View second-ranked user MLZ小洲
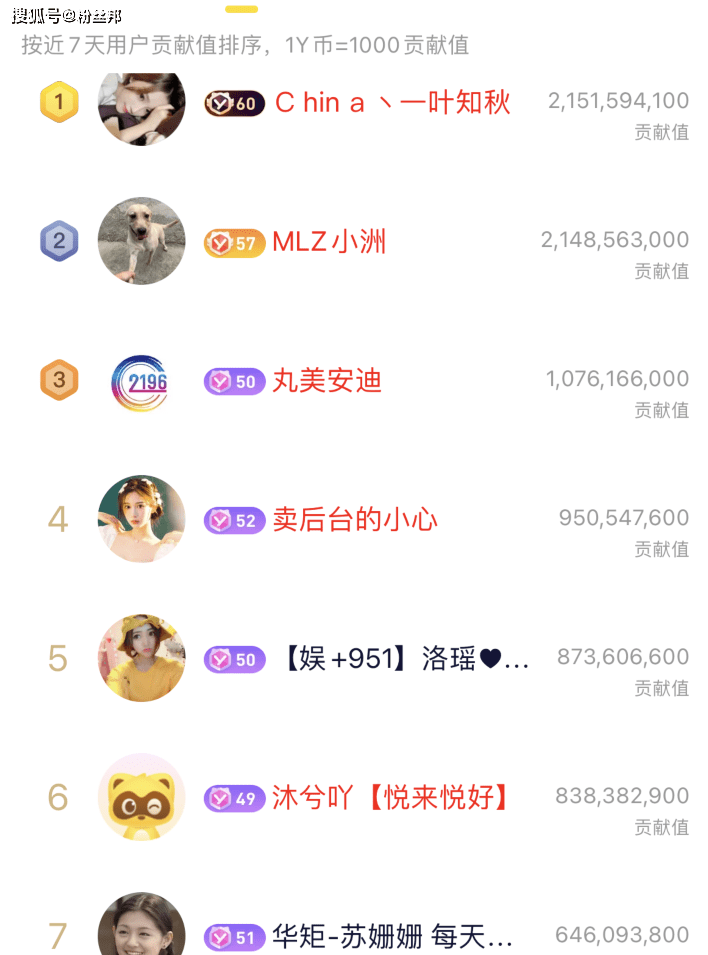The image size is (708, 955). 329,242
